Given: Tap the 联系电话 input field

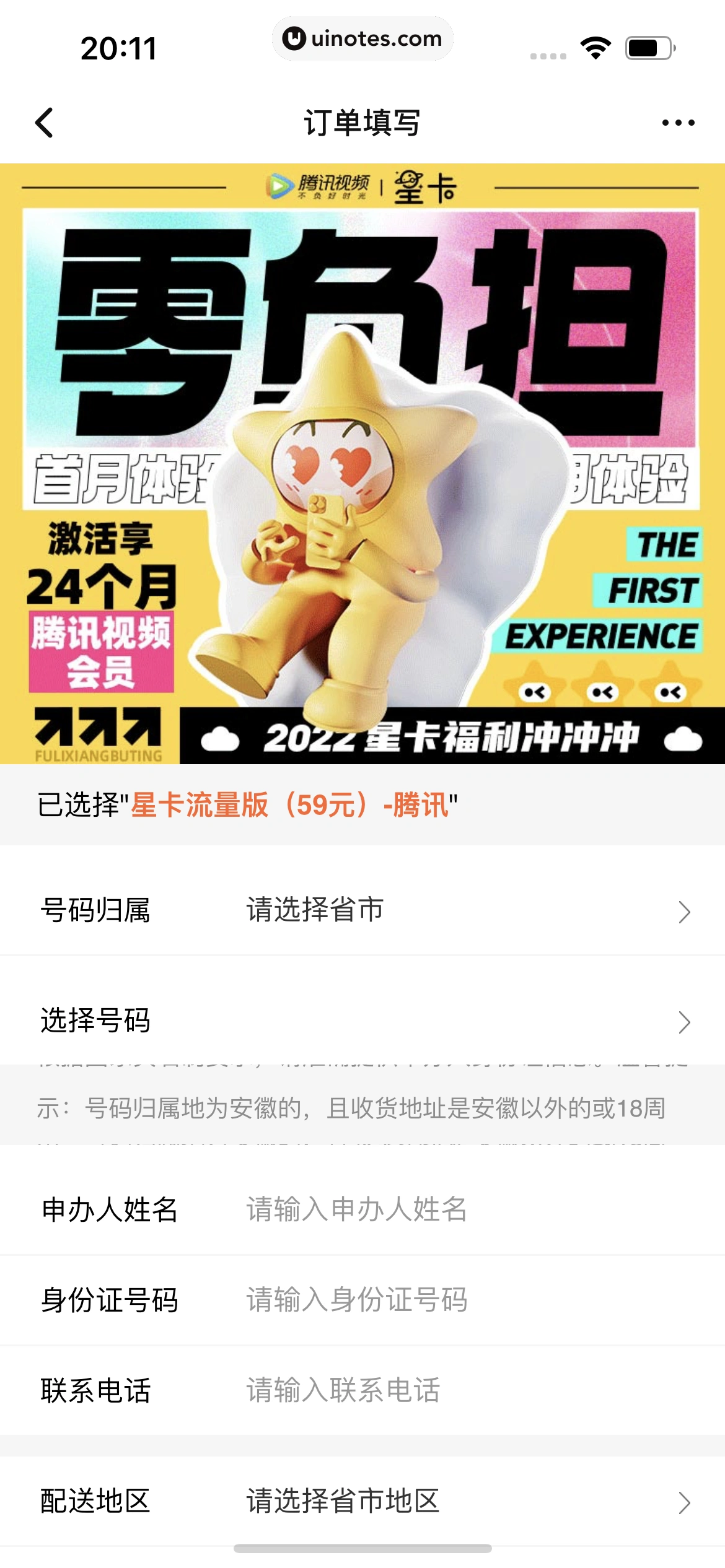Looking at the screenshot, I should click(x=459, y=1390).
